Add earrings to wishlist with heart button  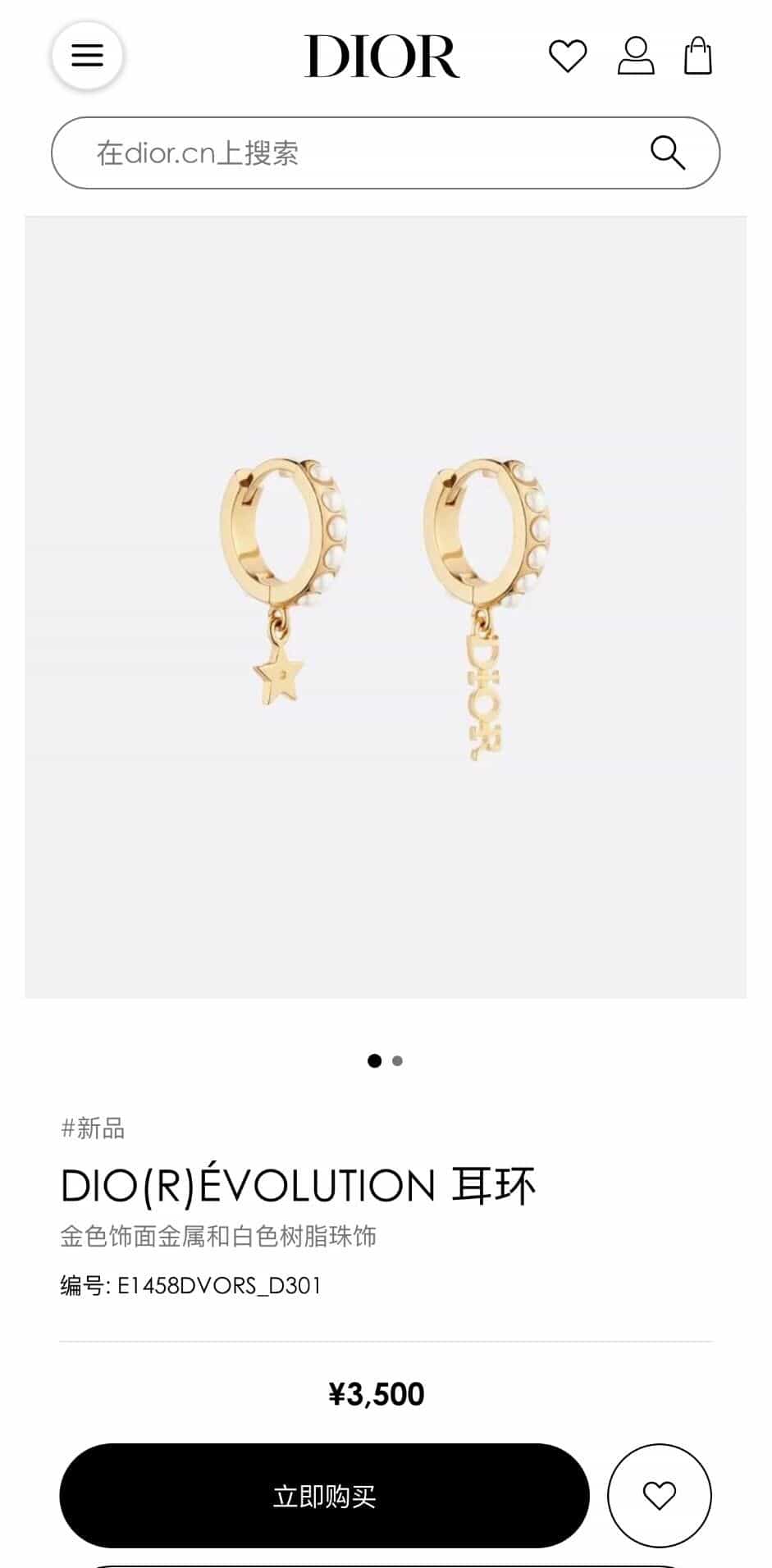(660, 1496)
